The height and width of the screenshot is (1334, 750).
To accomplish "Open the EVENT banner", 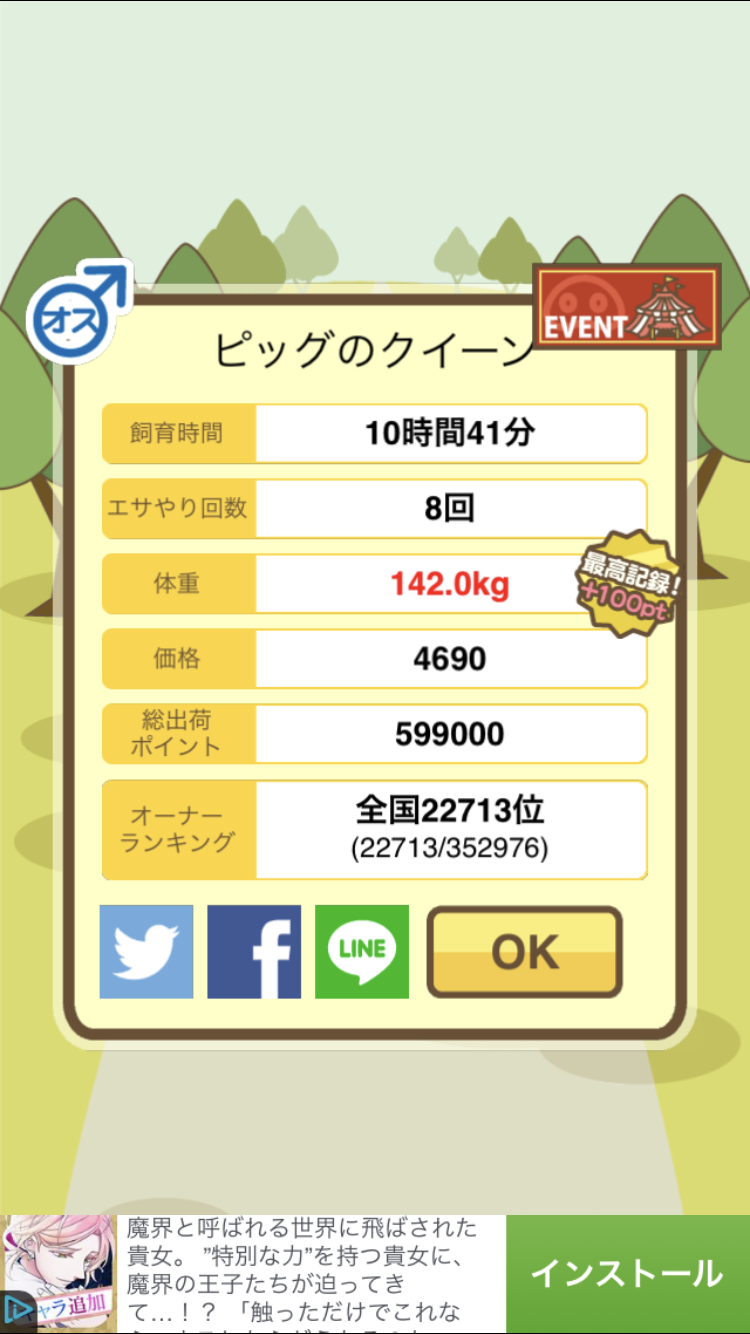I will point(626,306).
